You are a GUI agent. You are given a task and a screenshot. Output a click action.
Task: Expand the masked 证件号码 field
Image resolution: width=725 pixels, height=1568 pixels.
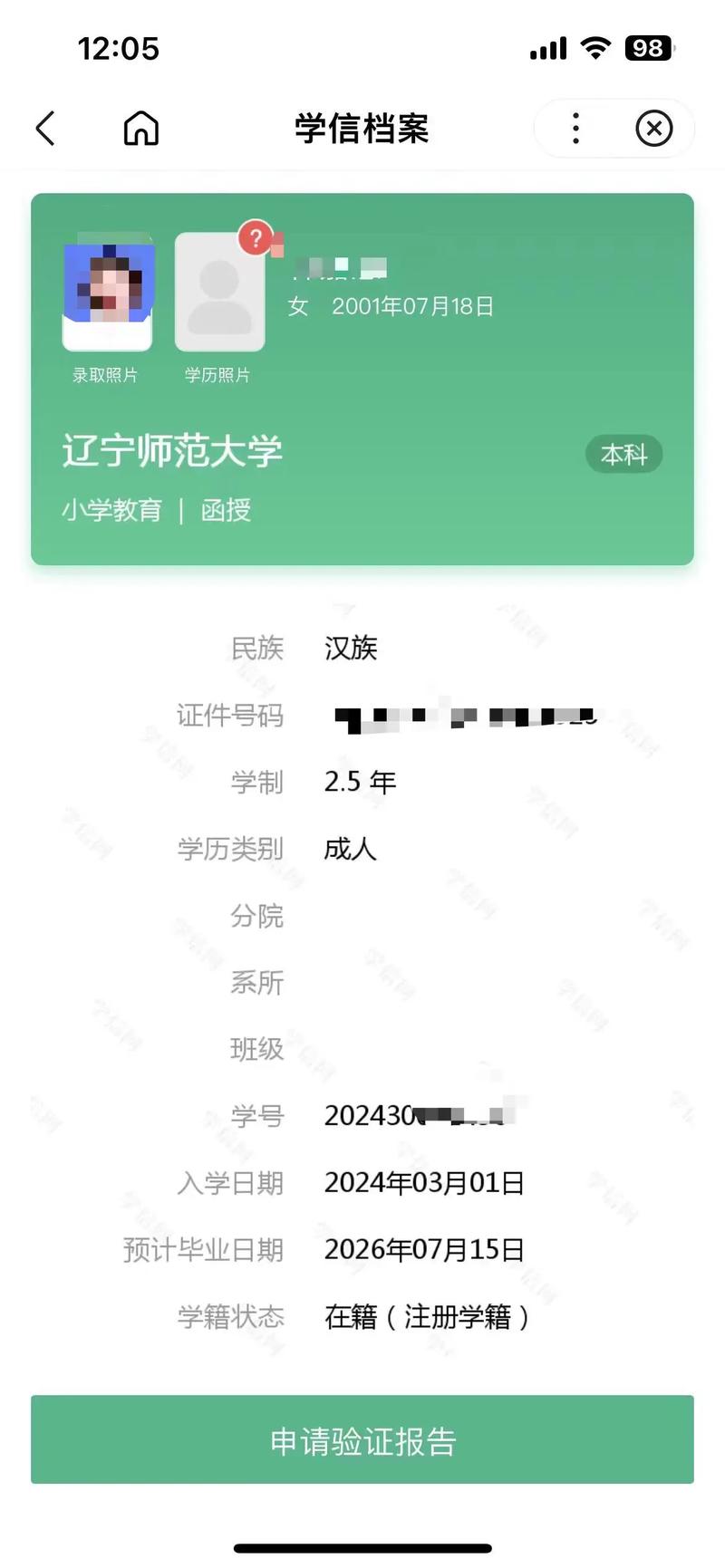pyautogui.click(x=462, y=716)
